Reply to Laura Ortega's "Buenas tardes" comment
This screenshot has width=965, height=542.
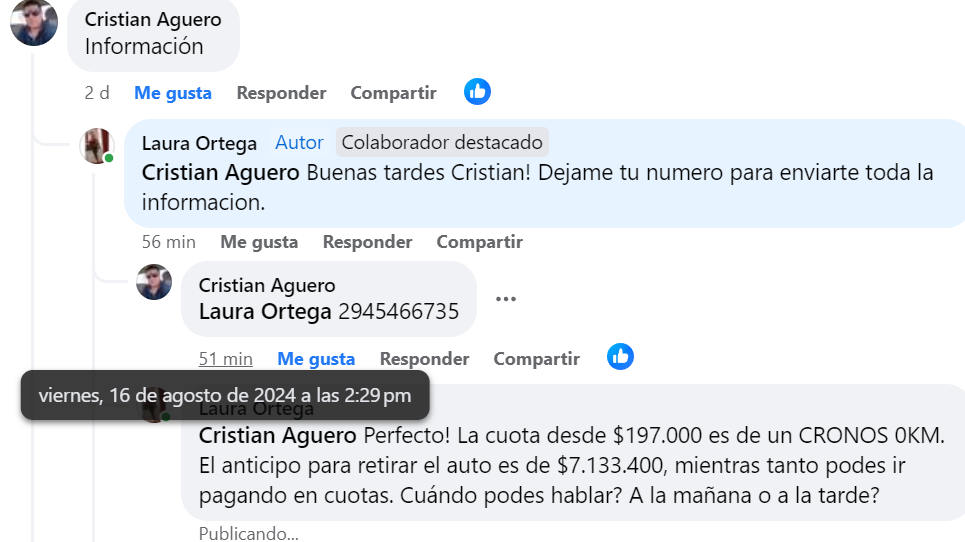click(367, 242)
